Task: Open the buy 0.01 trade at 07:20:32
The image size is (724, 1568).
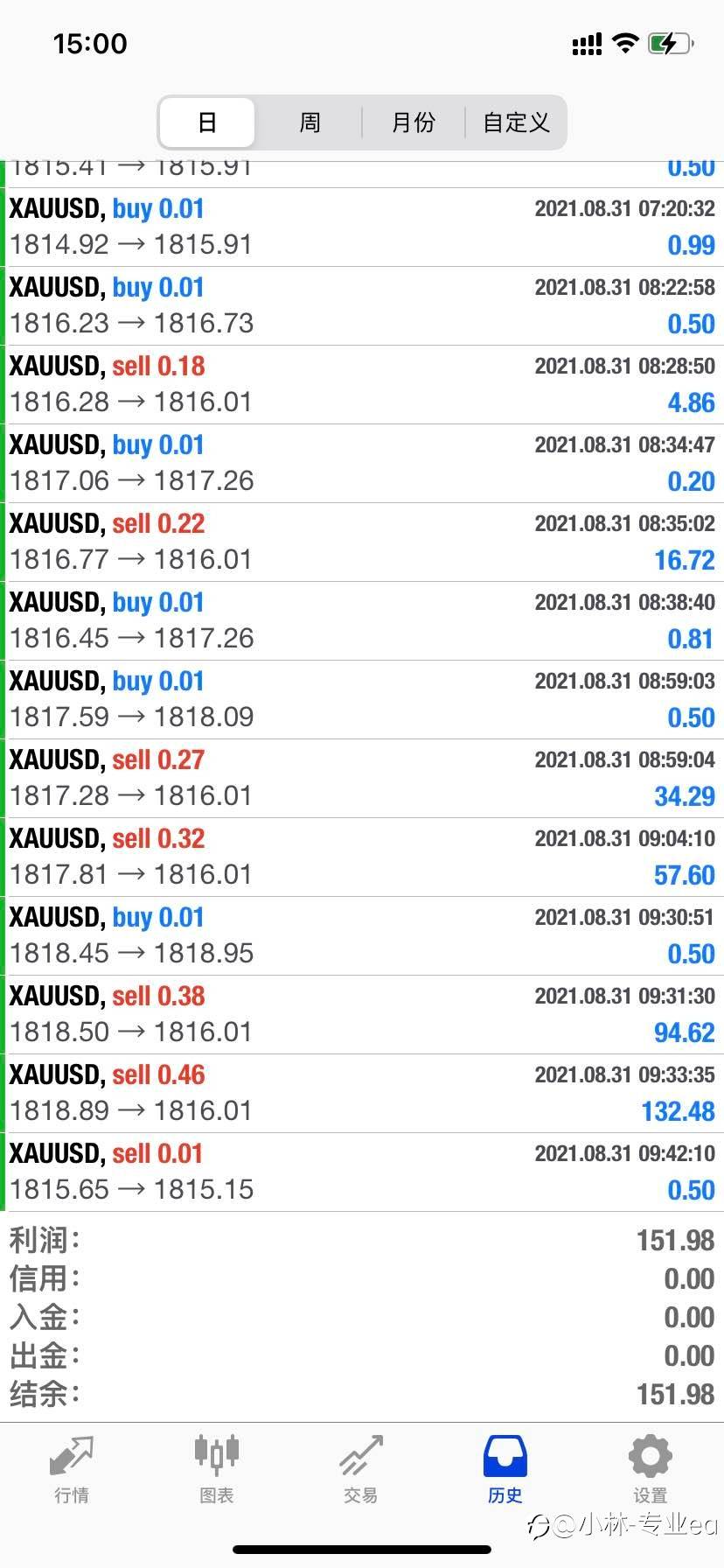Action: tap(362, 227)
